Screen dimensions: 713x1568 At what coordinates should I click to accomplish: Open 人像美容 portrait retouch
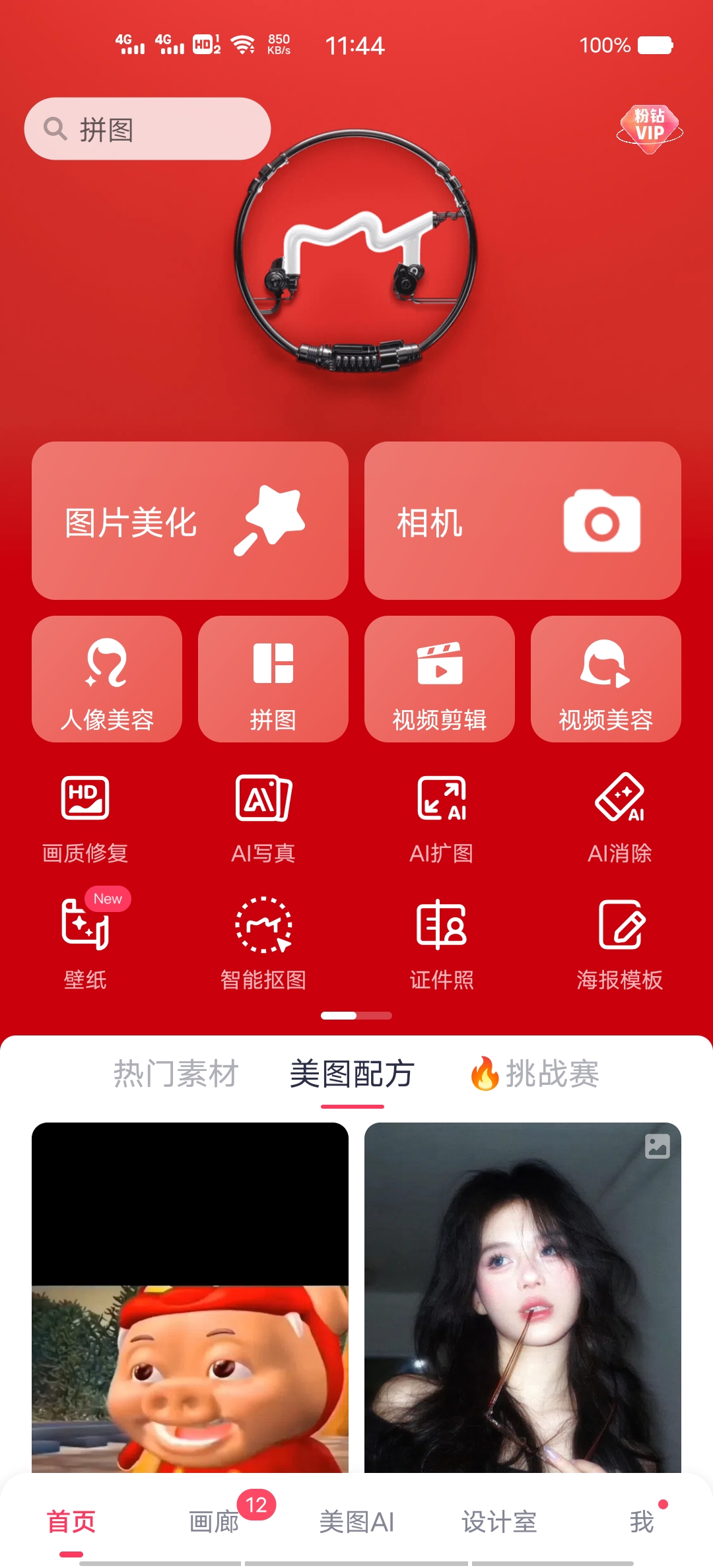pos(107,679)
